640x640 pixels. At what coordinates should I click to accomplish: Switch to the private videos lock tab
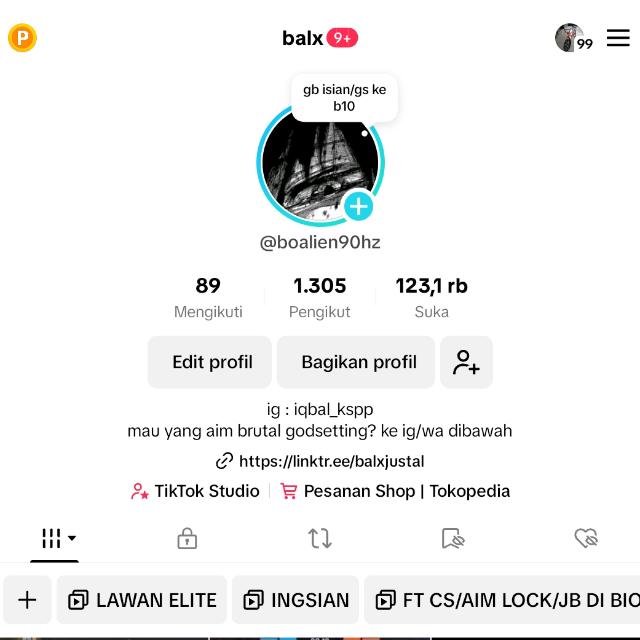coord(187,539)
